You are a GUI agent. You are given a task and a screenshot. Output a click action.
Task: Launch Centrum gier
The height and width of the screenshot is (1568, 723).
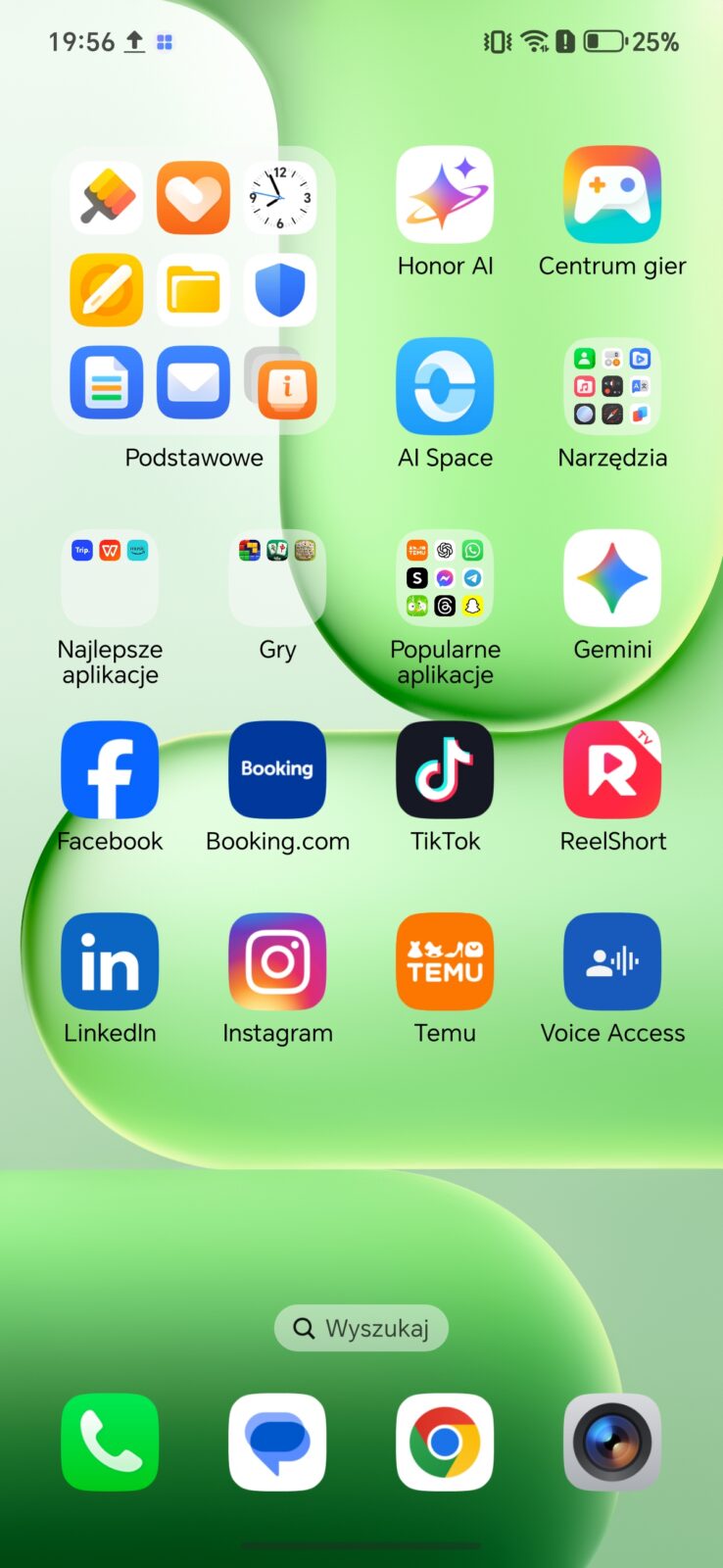612,195
